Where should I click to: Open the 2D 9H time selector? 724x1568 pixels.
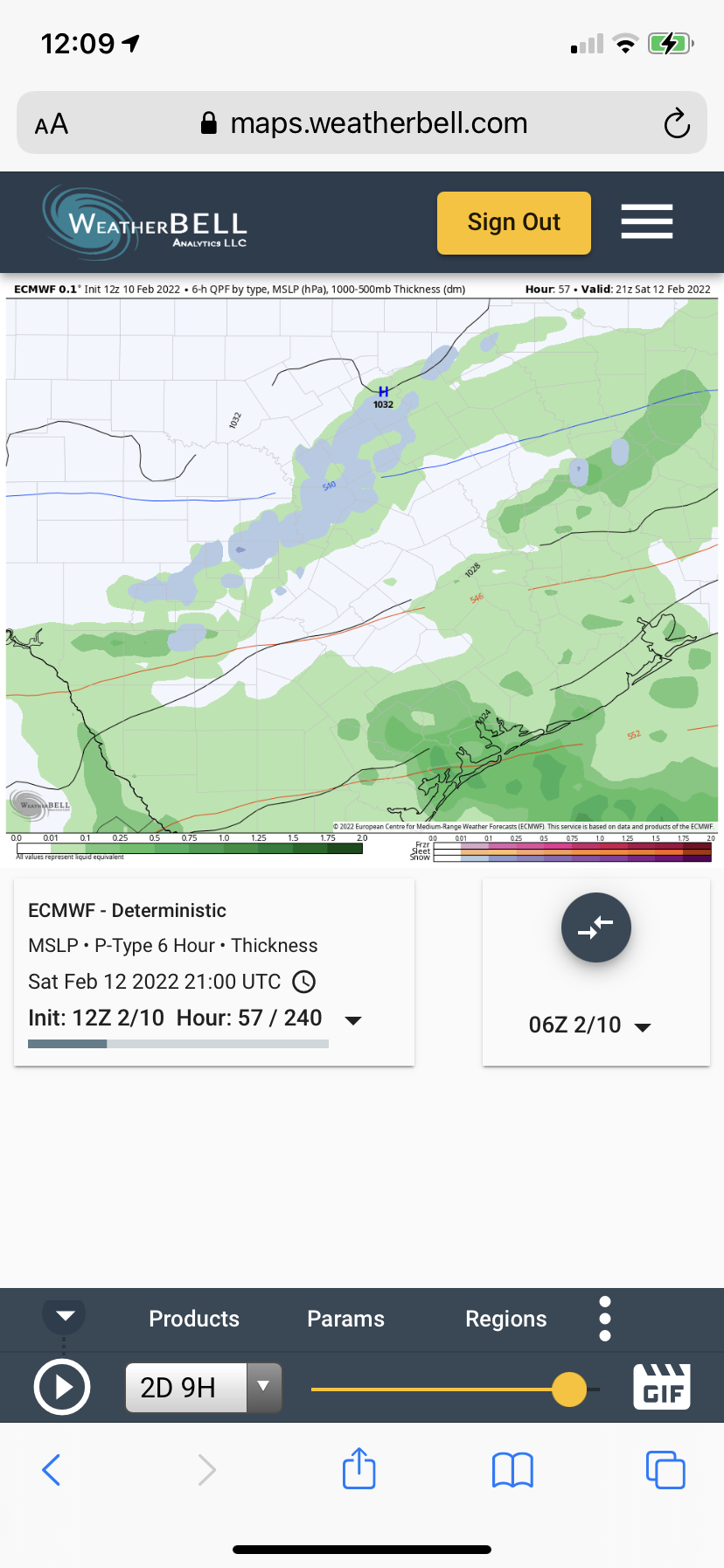pos(203,1387)
